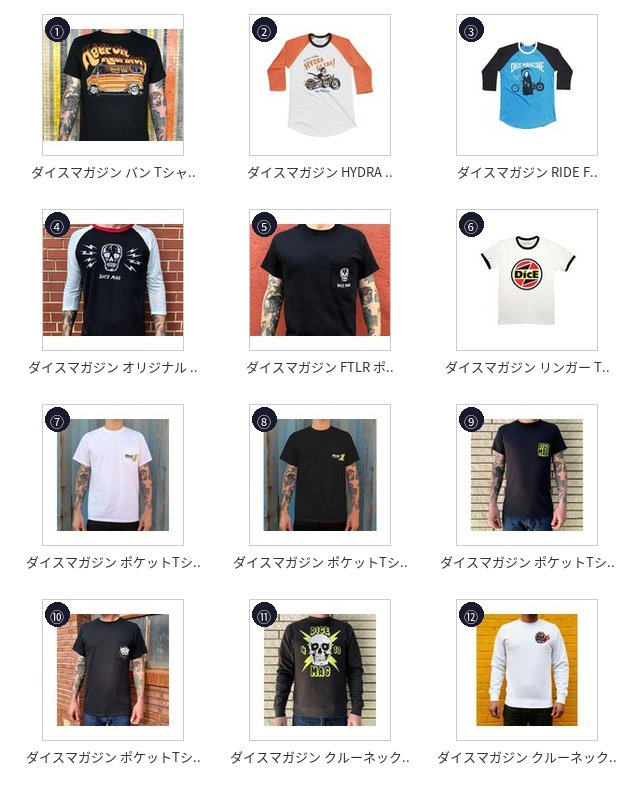641x800 pixels.
Task: Open item 3, the blue RIDE F.. raglan
Action: tap(527, 85)
